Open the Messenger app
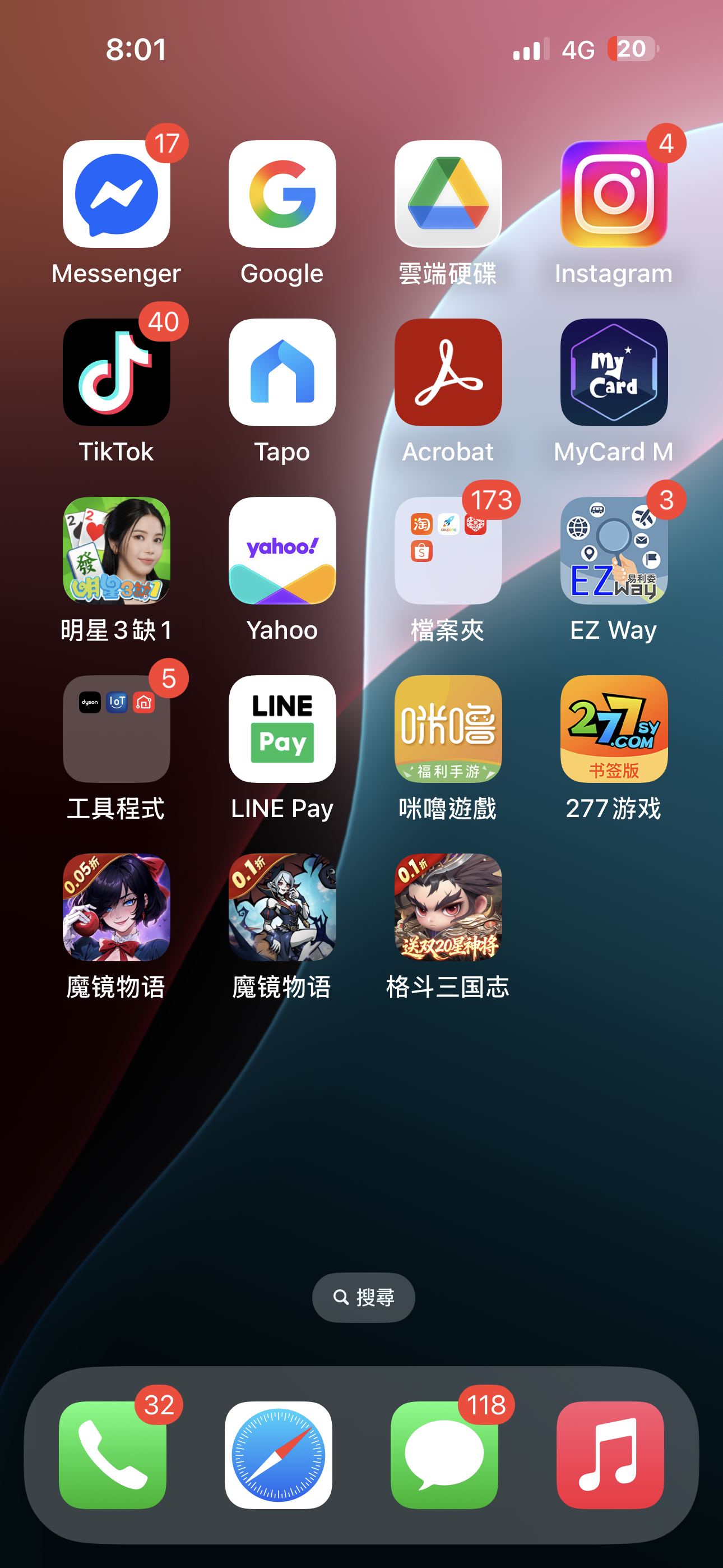This screenshot has width=723, height=1568. point(116,194)
